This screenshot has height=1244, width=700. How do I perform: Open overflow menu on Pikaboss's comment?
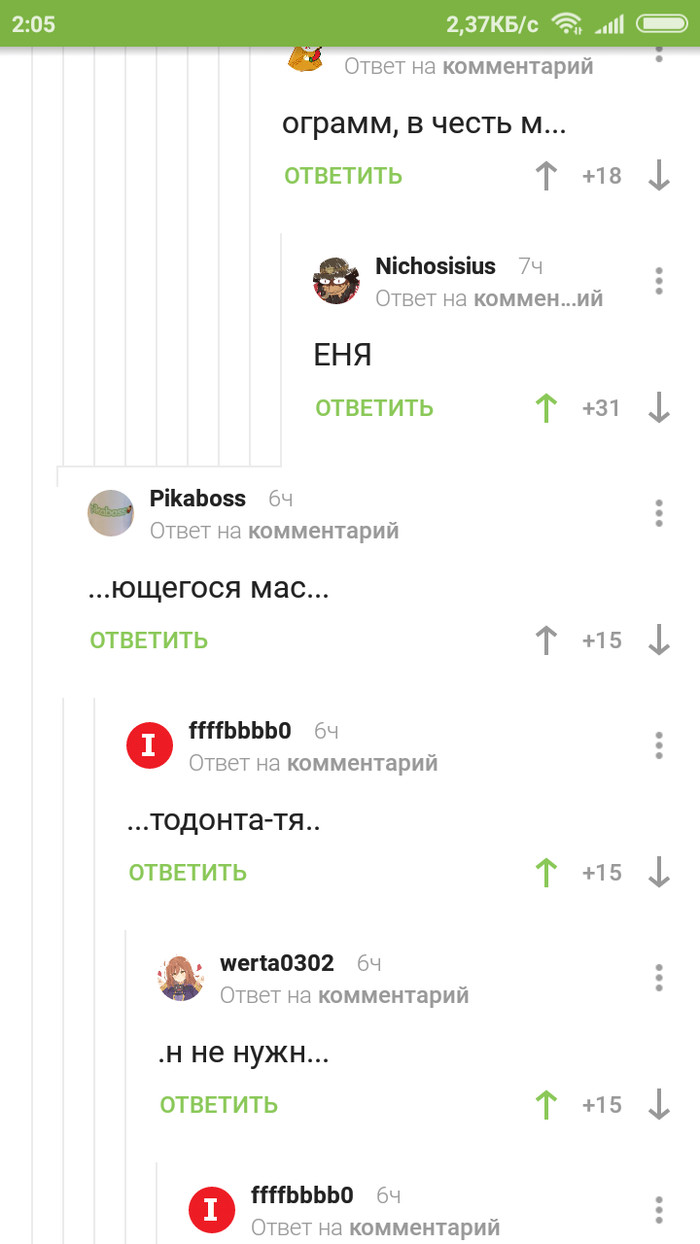pos(658,513)
